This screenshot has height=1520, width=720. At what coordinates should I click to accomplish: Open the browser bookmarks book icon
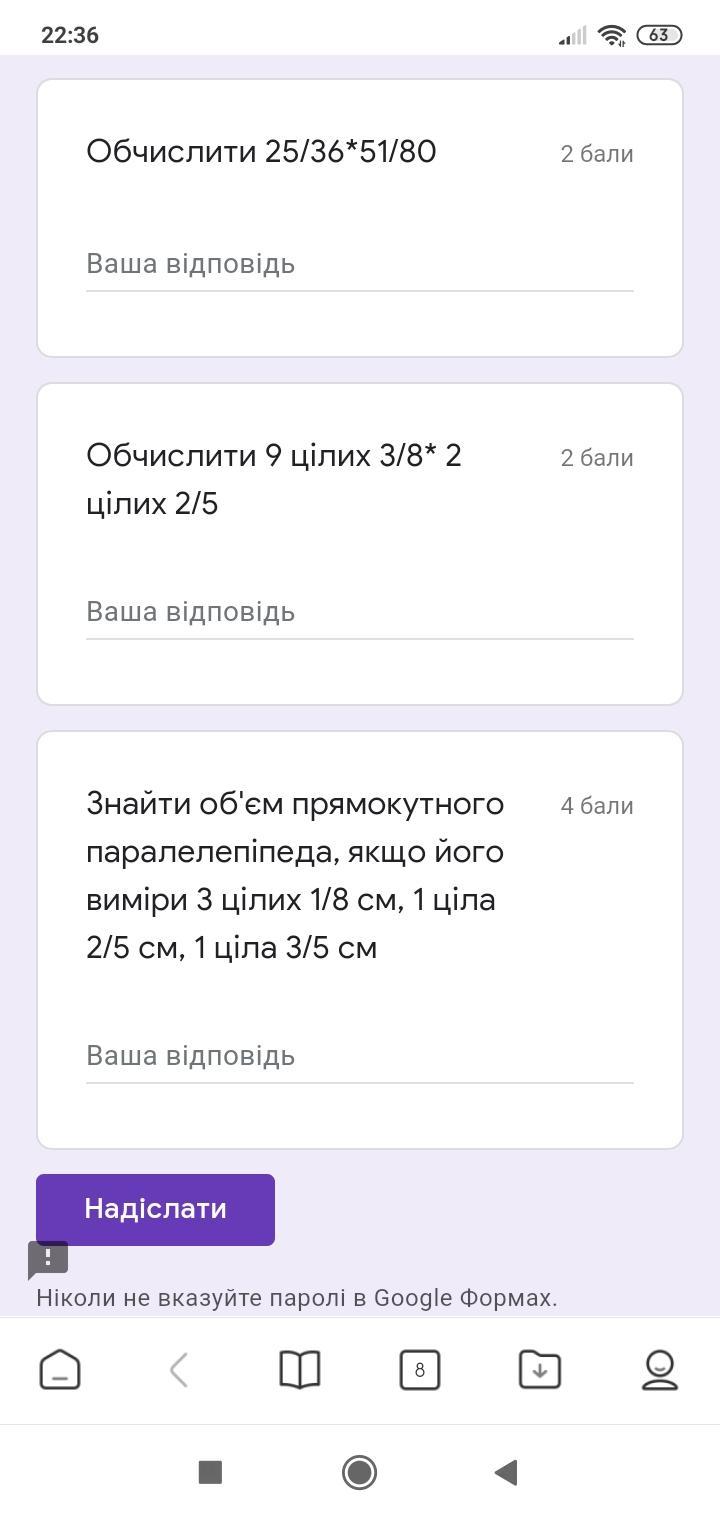(x=299, y=1370)
